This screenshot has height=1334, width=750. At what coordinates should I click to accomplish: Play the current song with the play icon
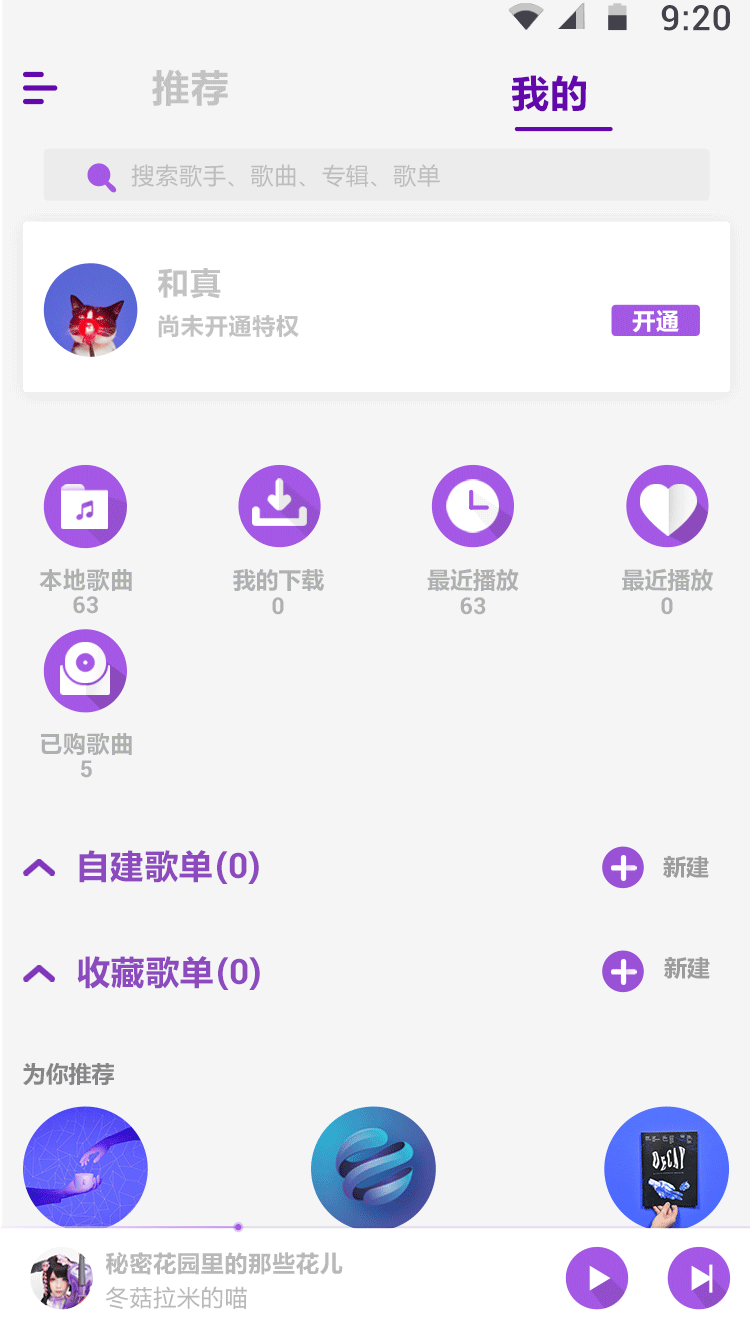(597, 1278)
